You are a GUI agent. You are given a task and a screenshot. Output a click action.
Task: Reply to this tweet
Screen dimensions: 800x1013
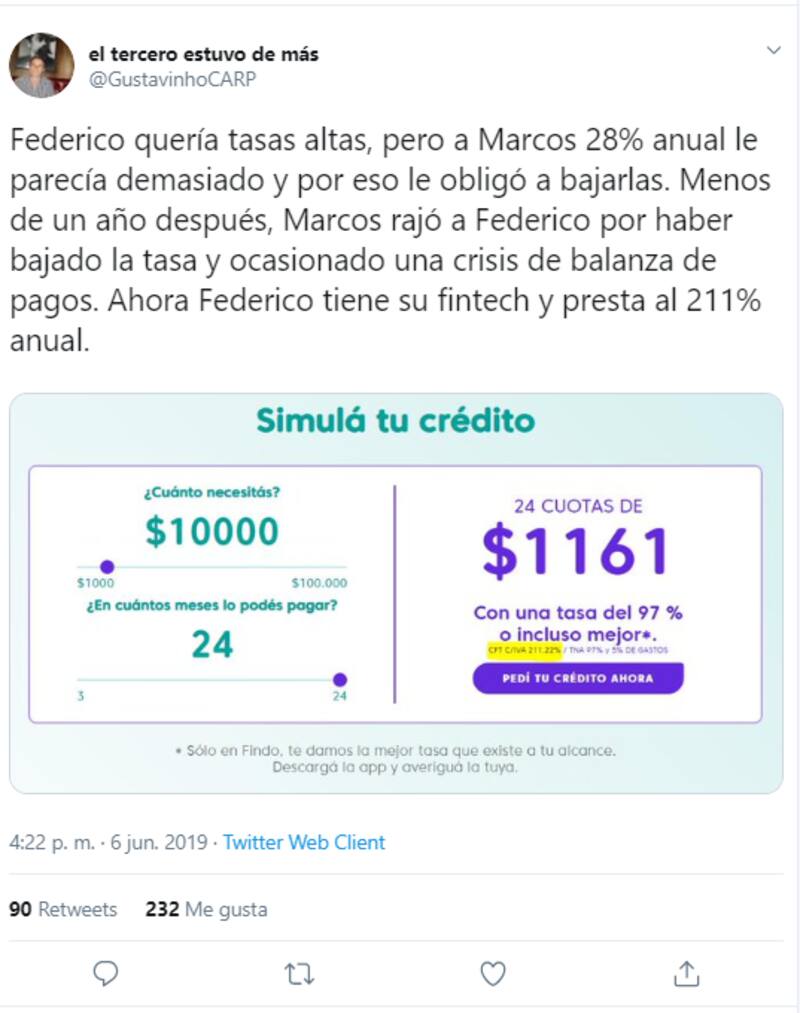(x=106, y=972)
